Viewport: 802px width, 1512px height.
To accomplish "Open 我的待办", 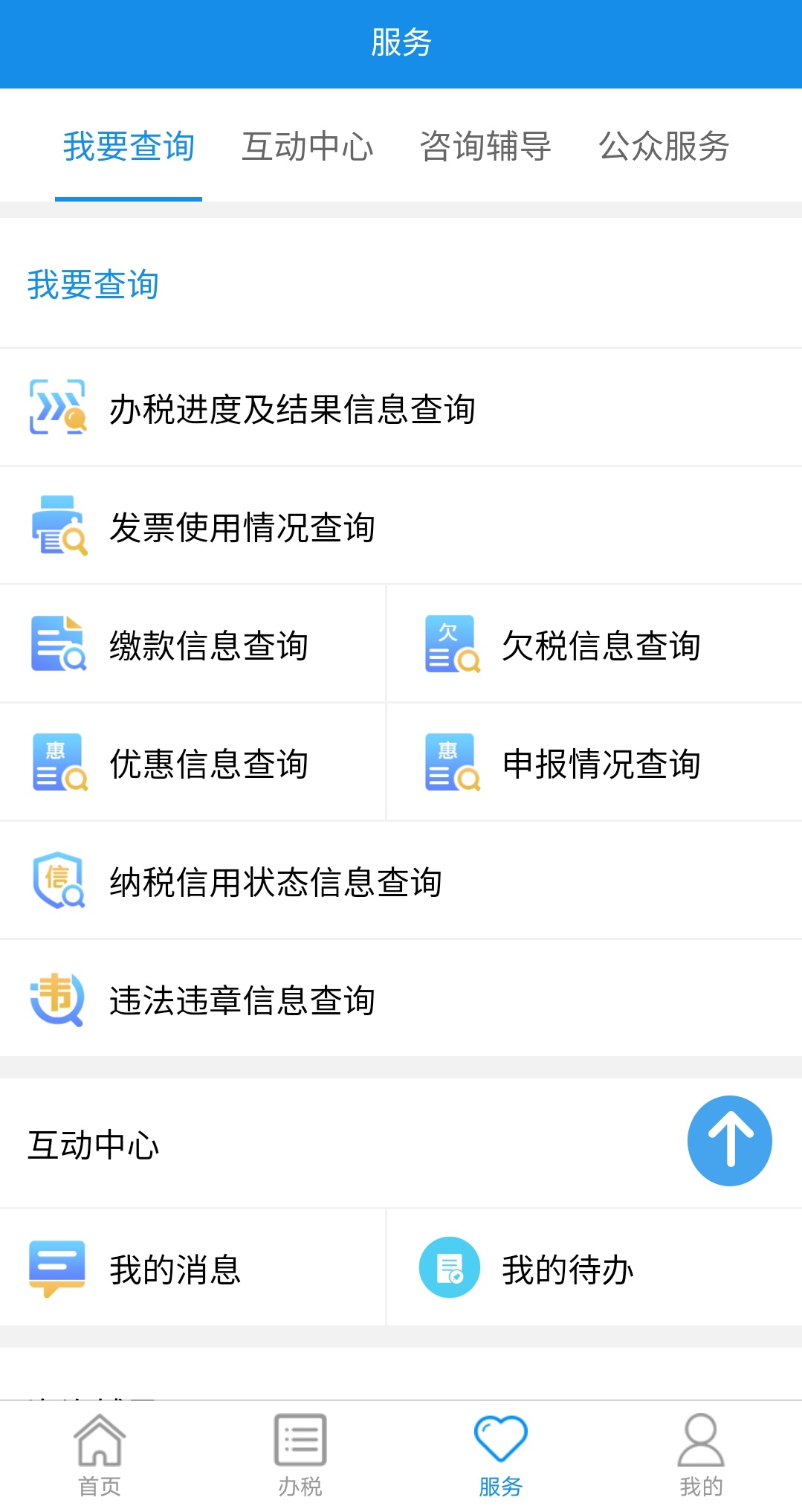I will pos(595,1268).
